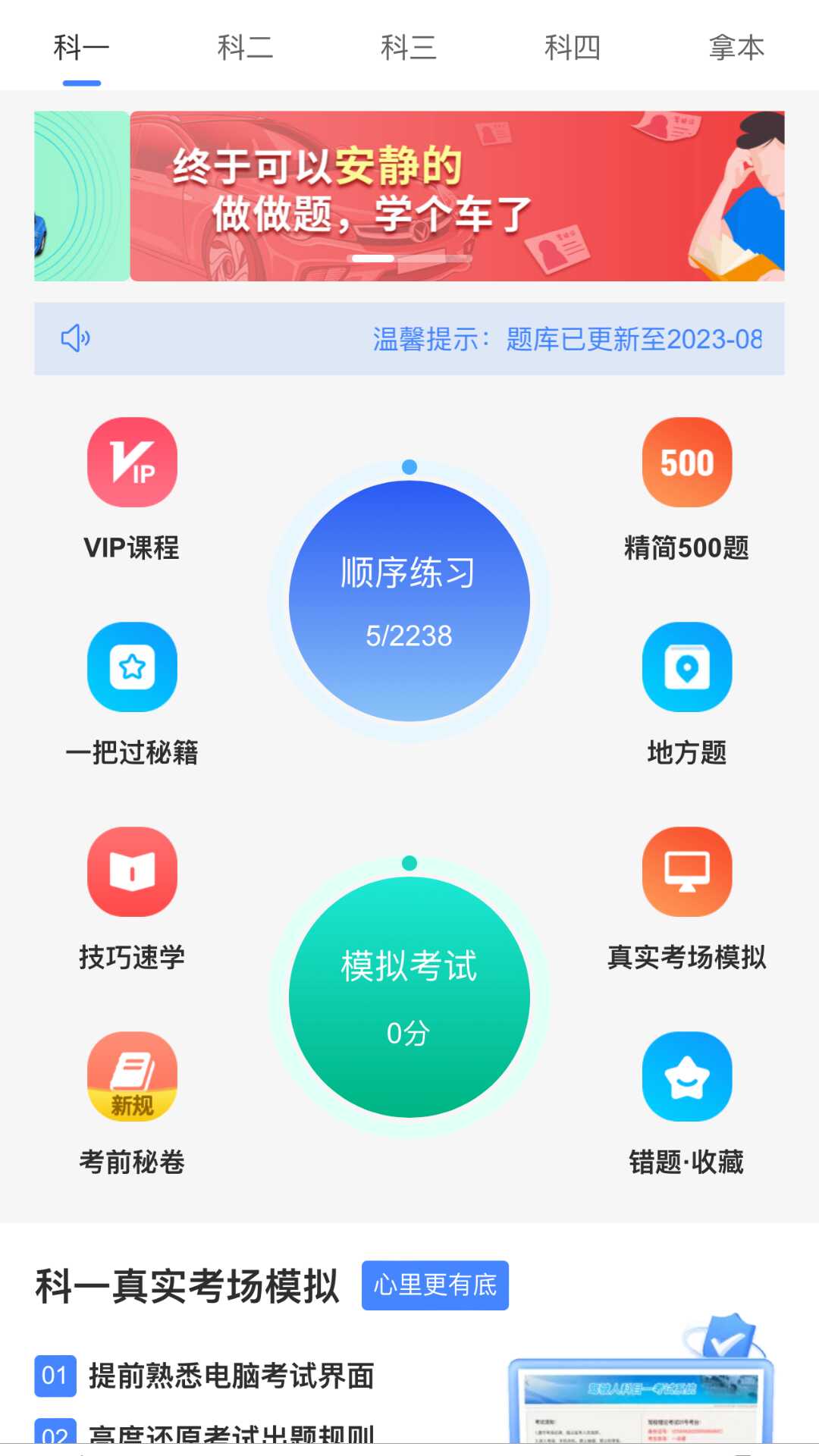This screenshot has width=819, height=1456.
Task: Open the 地方题 local questions icon
Action: pyautogui.click(x=686, y=669)
